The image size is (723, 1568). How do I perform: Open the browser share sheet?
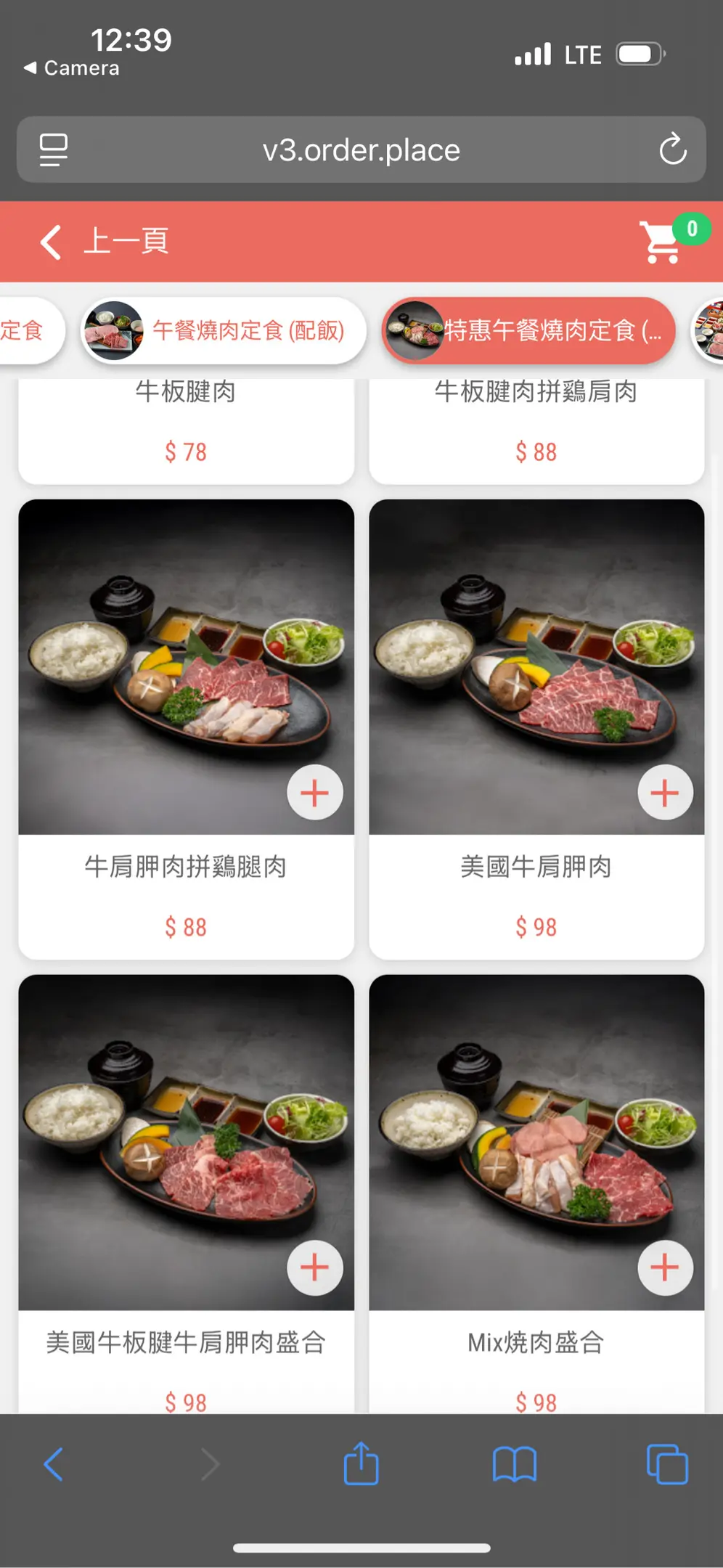[361, 1463]
